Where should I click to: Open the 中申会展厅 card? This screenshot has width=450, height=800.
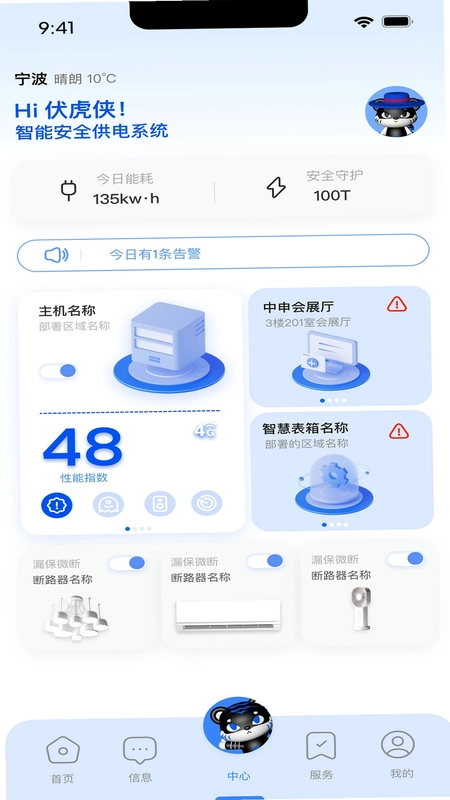coord(340,346)
